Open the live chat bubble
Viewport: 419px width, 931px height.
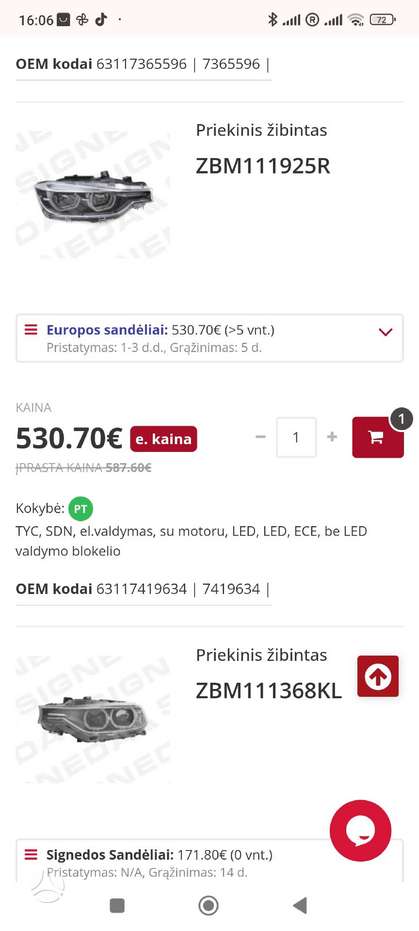361,831
